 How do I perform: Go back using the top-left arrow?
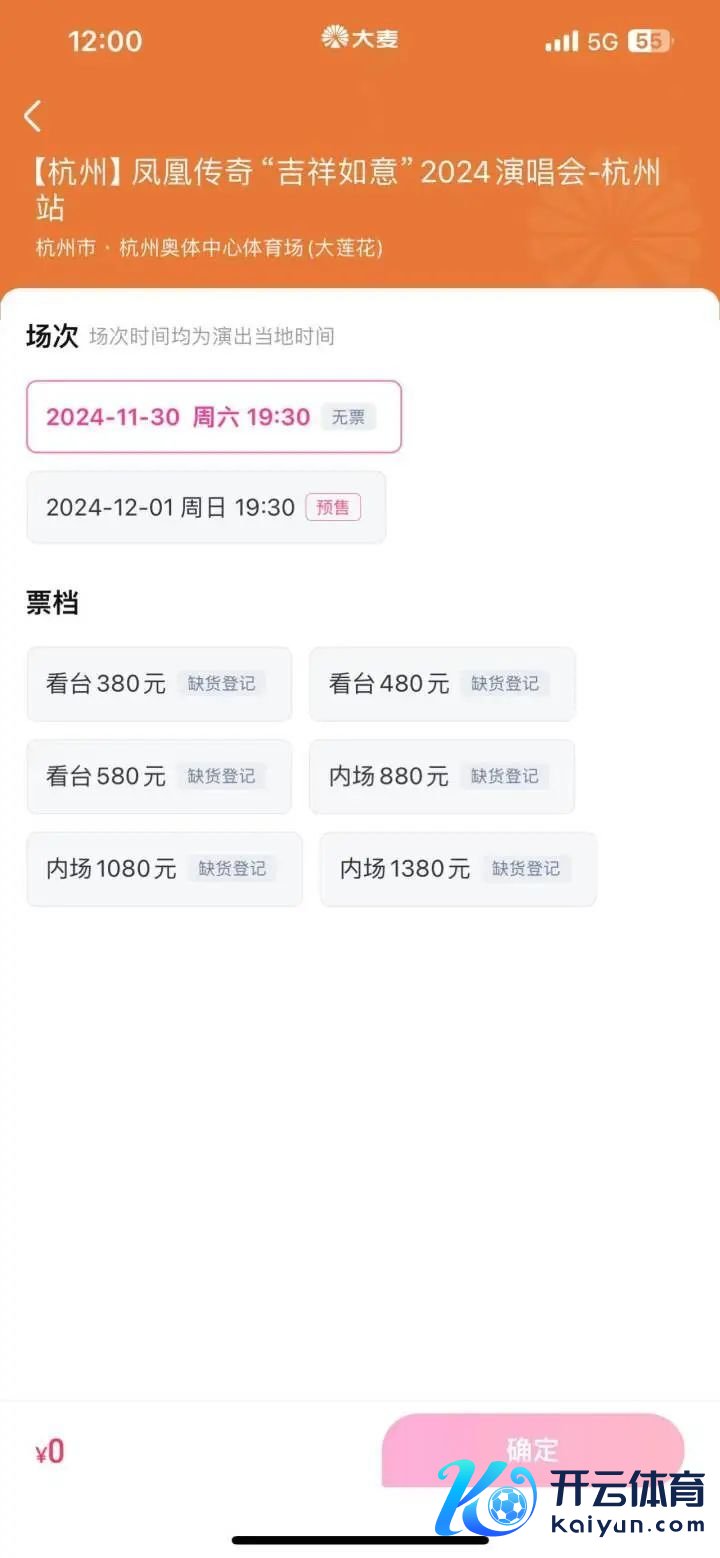(x=33, y=117)
